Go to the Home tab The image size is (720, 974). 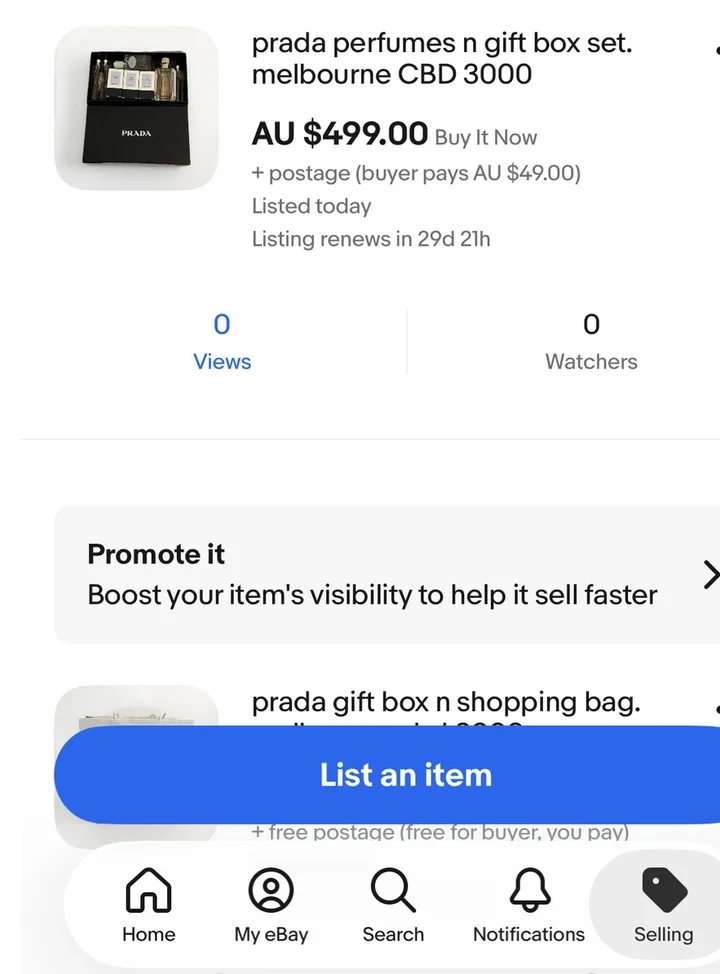148,906
